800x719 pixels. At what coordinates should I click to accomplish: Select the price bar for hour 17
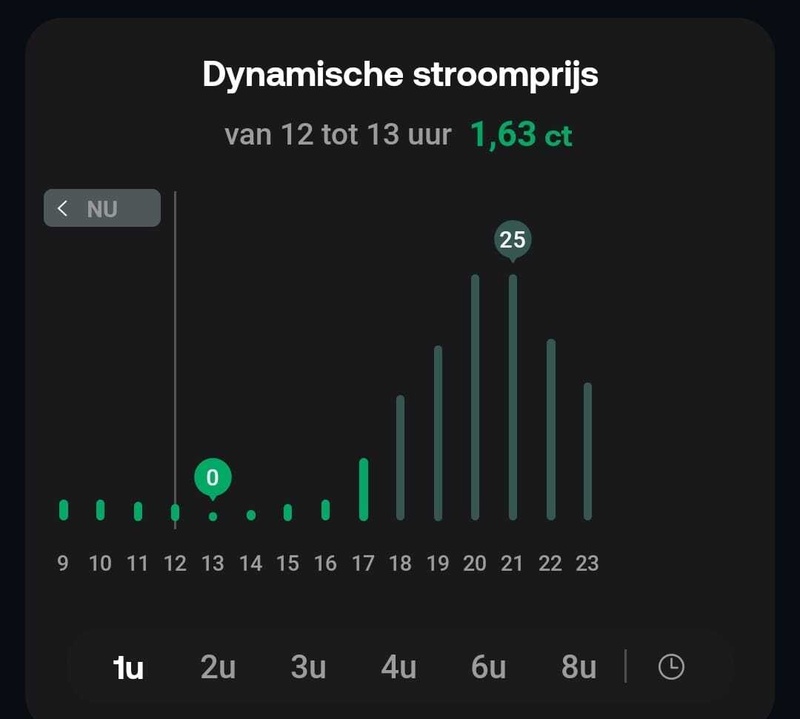coord(363,489)
